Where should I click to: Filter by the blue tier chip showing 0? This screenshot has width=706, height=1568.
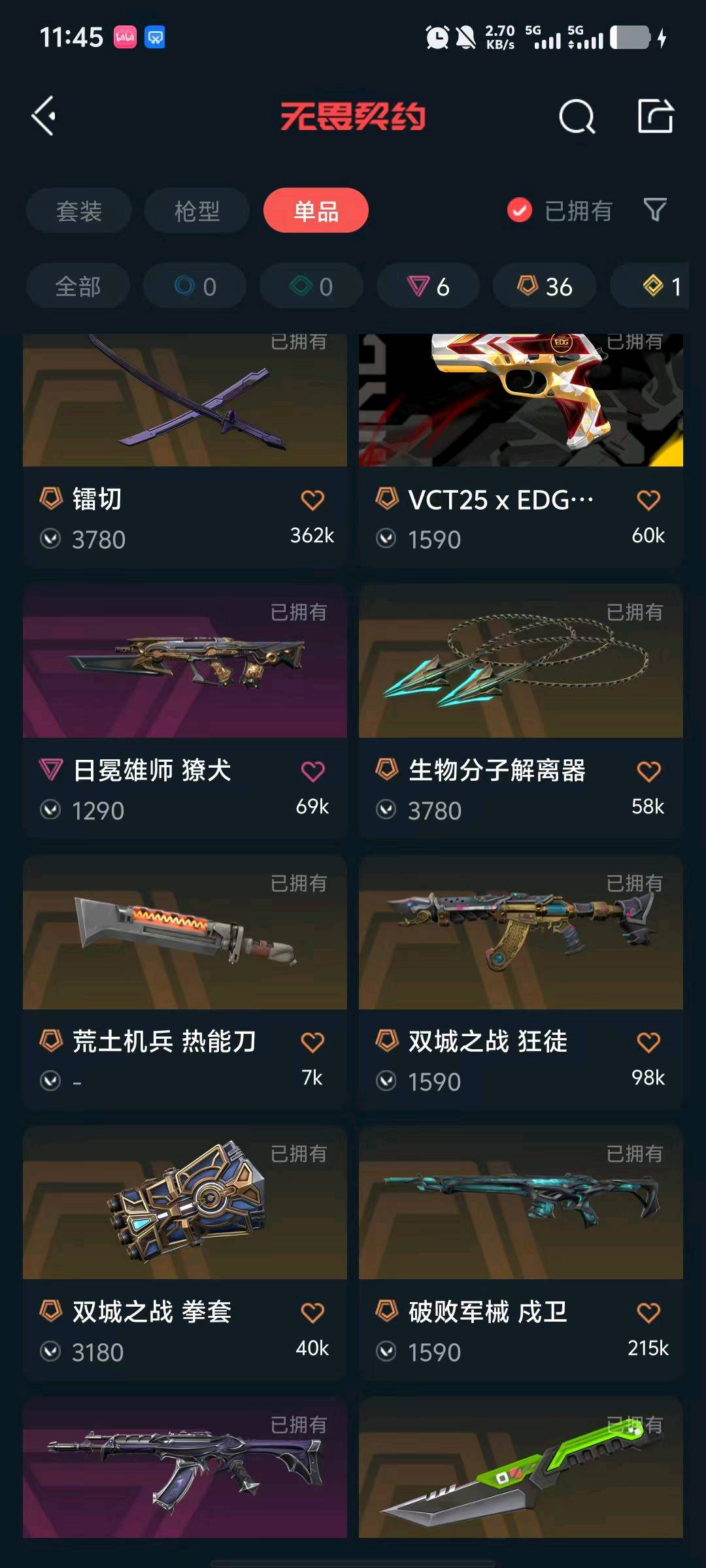pos(195,286)
